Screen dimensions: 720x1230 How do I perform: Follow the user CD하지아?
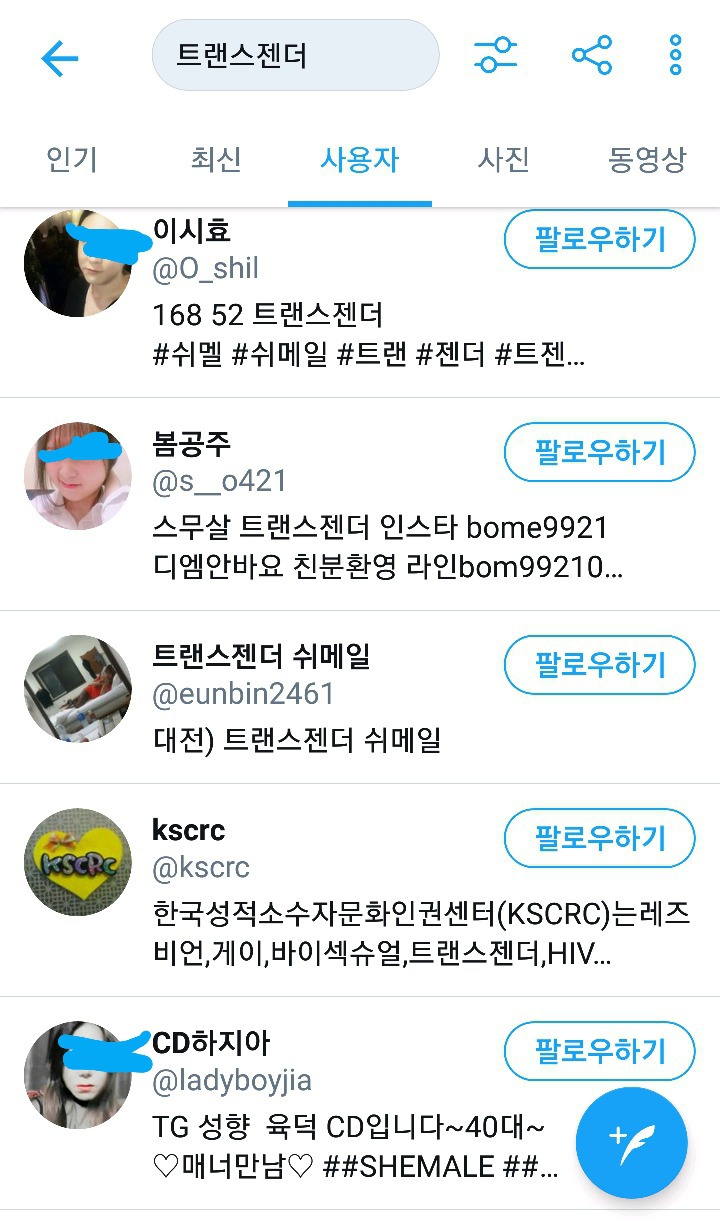(x=599, y=1051)
